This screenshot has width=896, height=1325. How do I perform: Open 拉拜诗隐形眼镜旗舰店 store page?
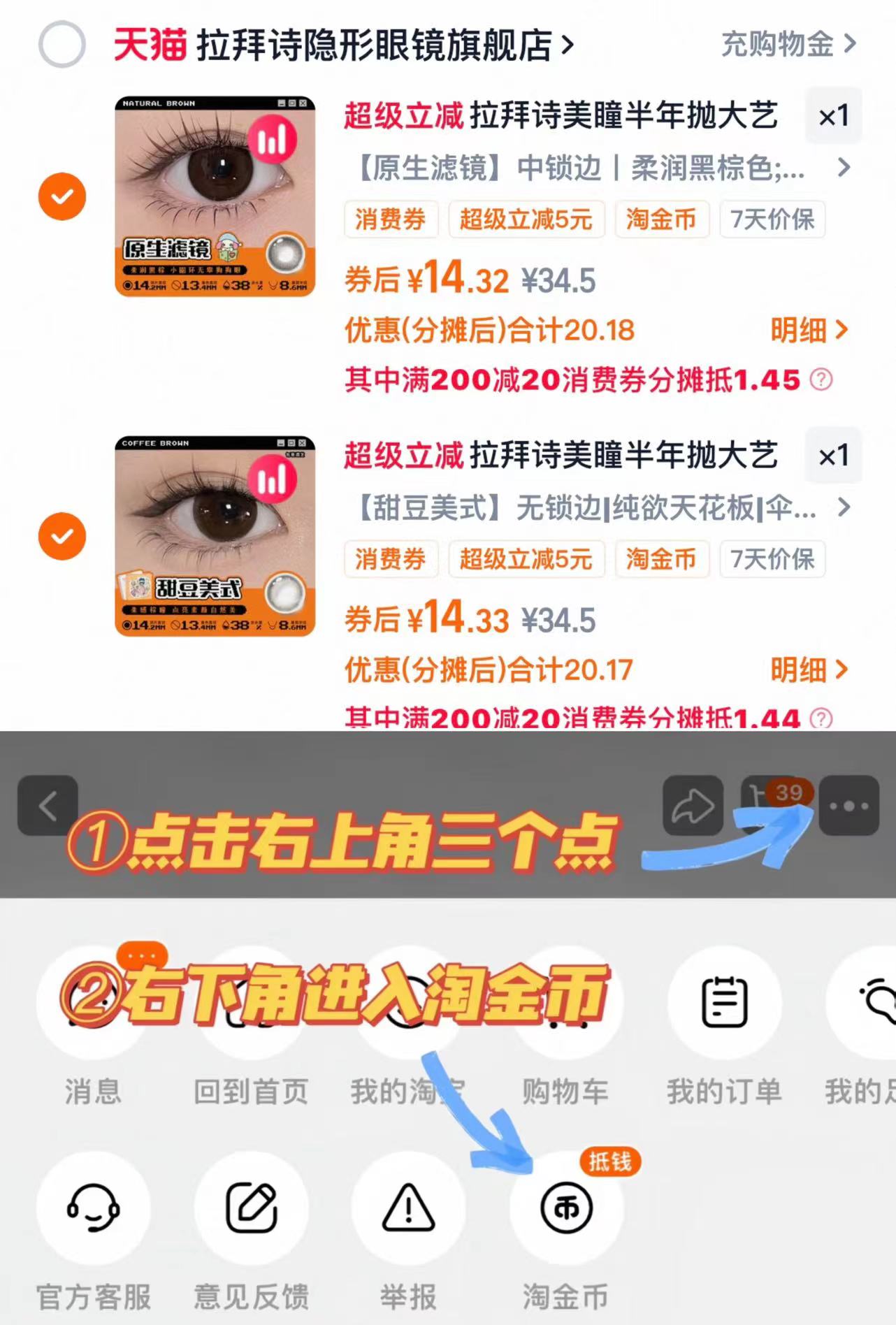point(381,43)
